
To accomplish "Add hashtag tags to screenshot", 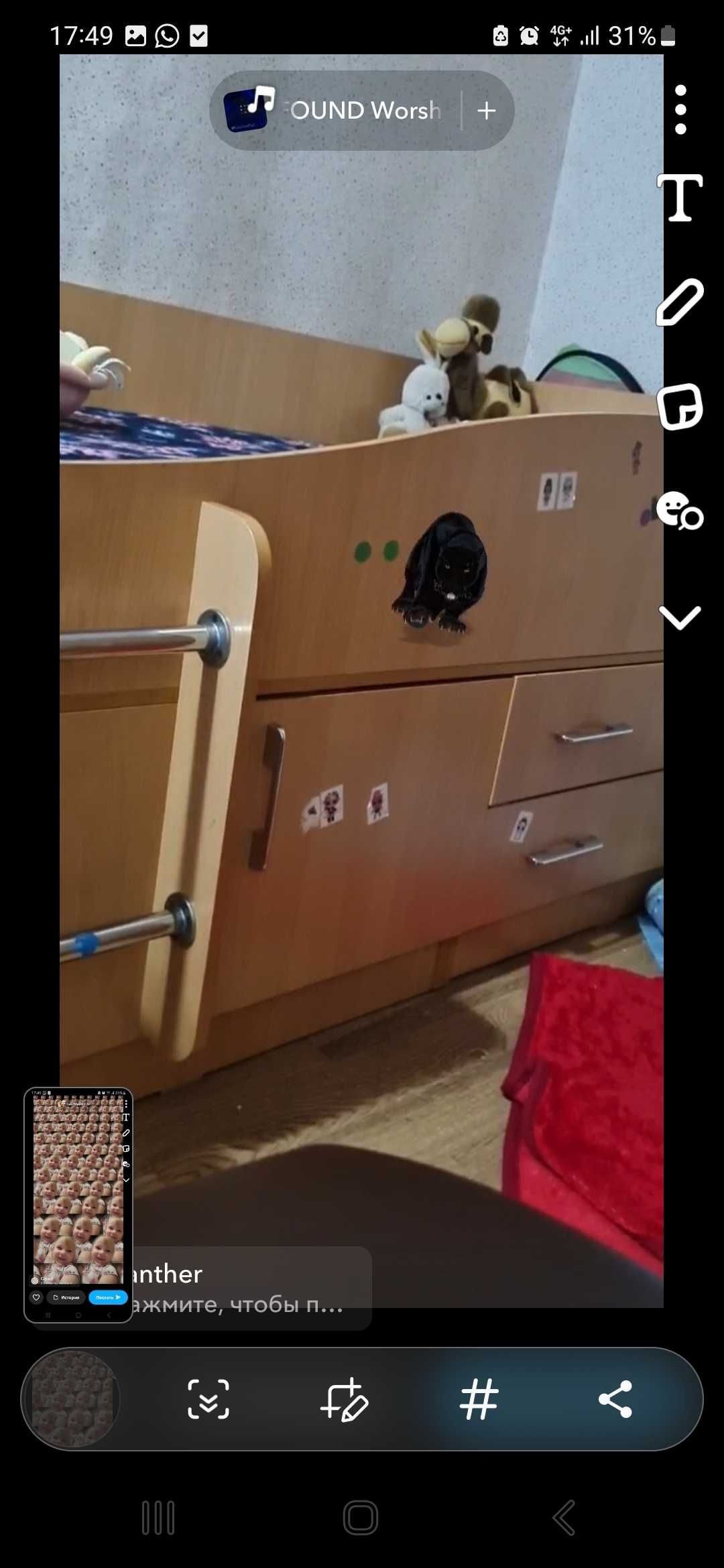I will pos(479,1399).
